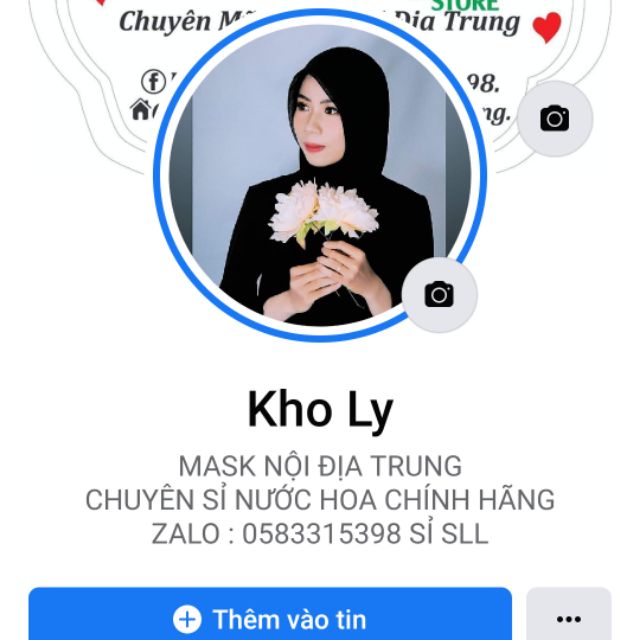
Task: Tap the Thêm vào tin button
Action: tap(270, 617)
